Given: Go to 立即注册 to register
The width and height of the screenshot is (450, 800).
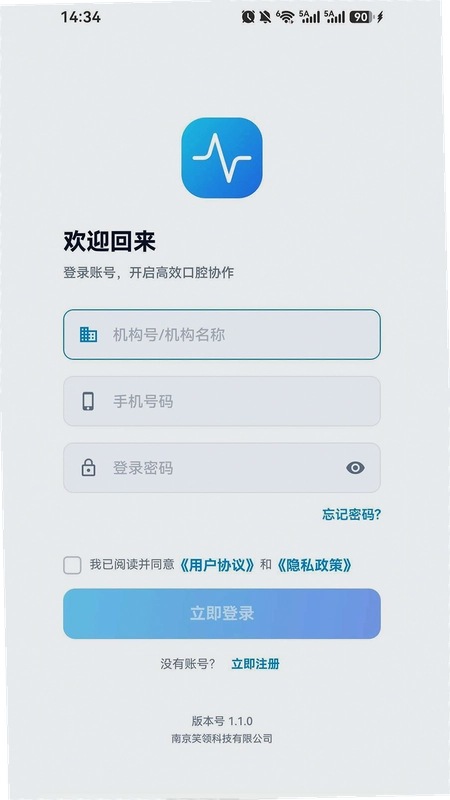Looking at the screenshot, I should (x=255, y=664).
